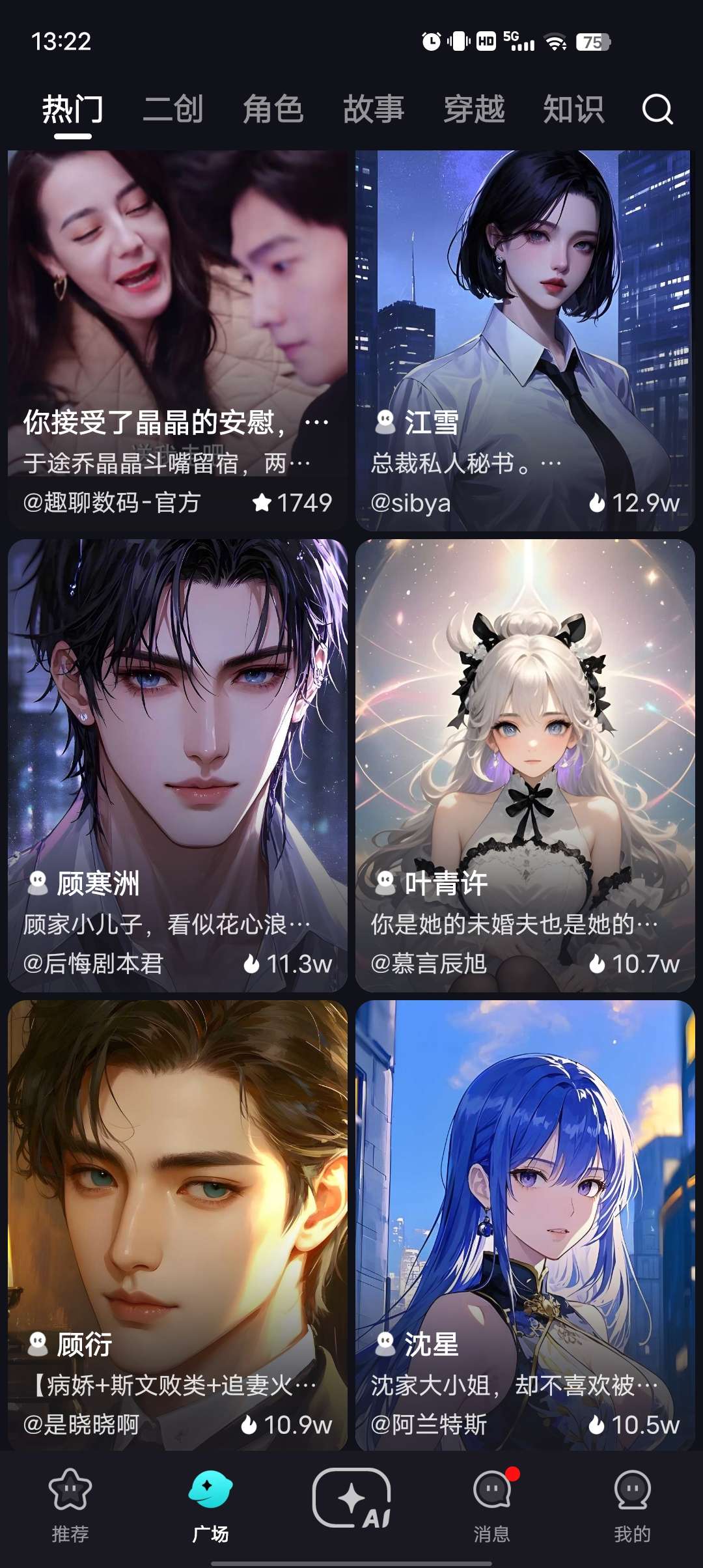
Task: Select the 热门 tab
Action: coord(73,109)
